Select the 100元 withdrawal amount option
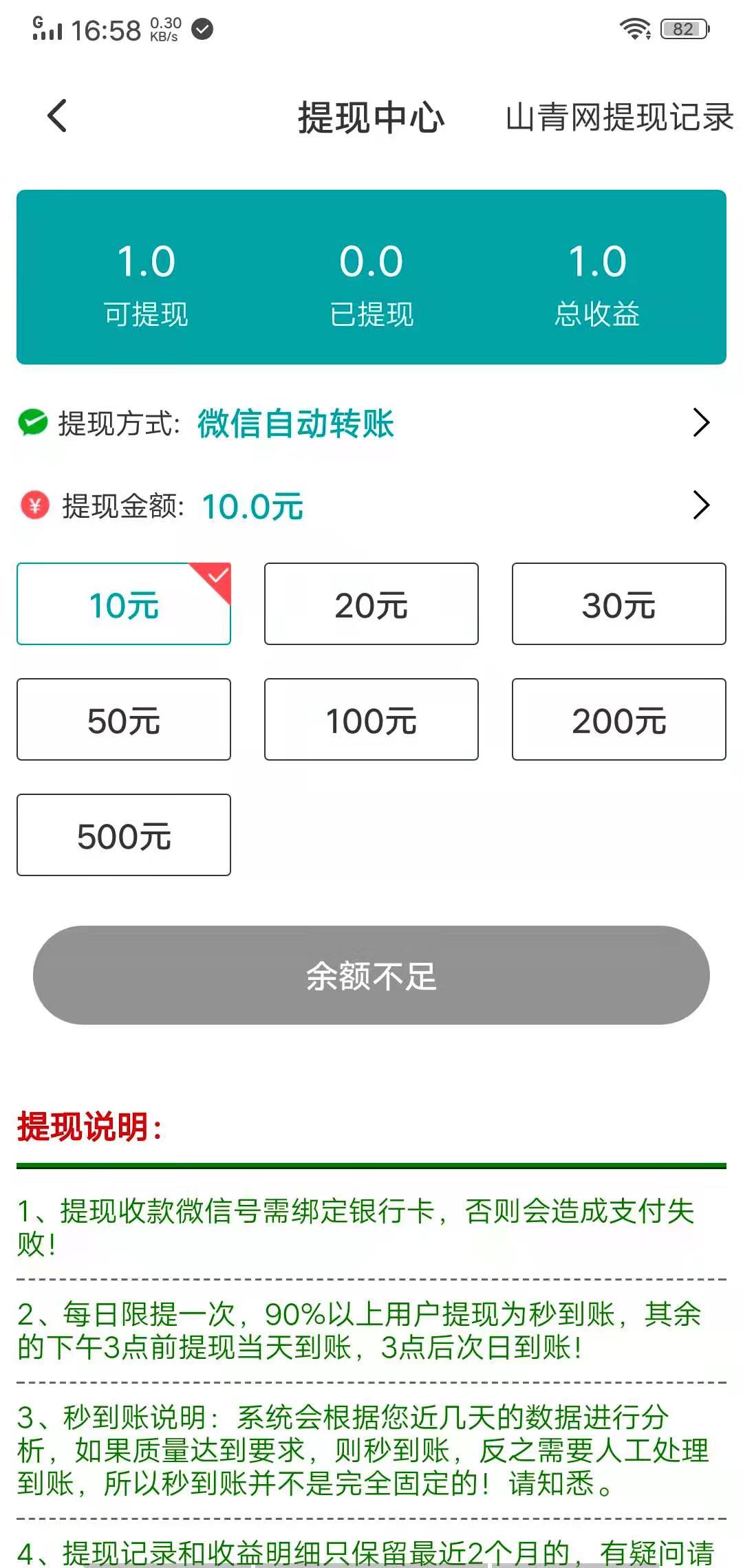 pos(370,719)
